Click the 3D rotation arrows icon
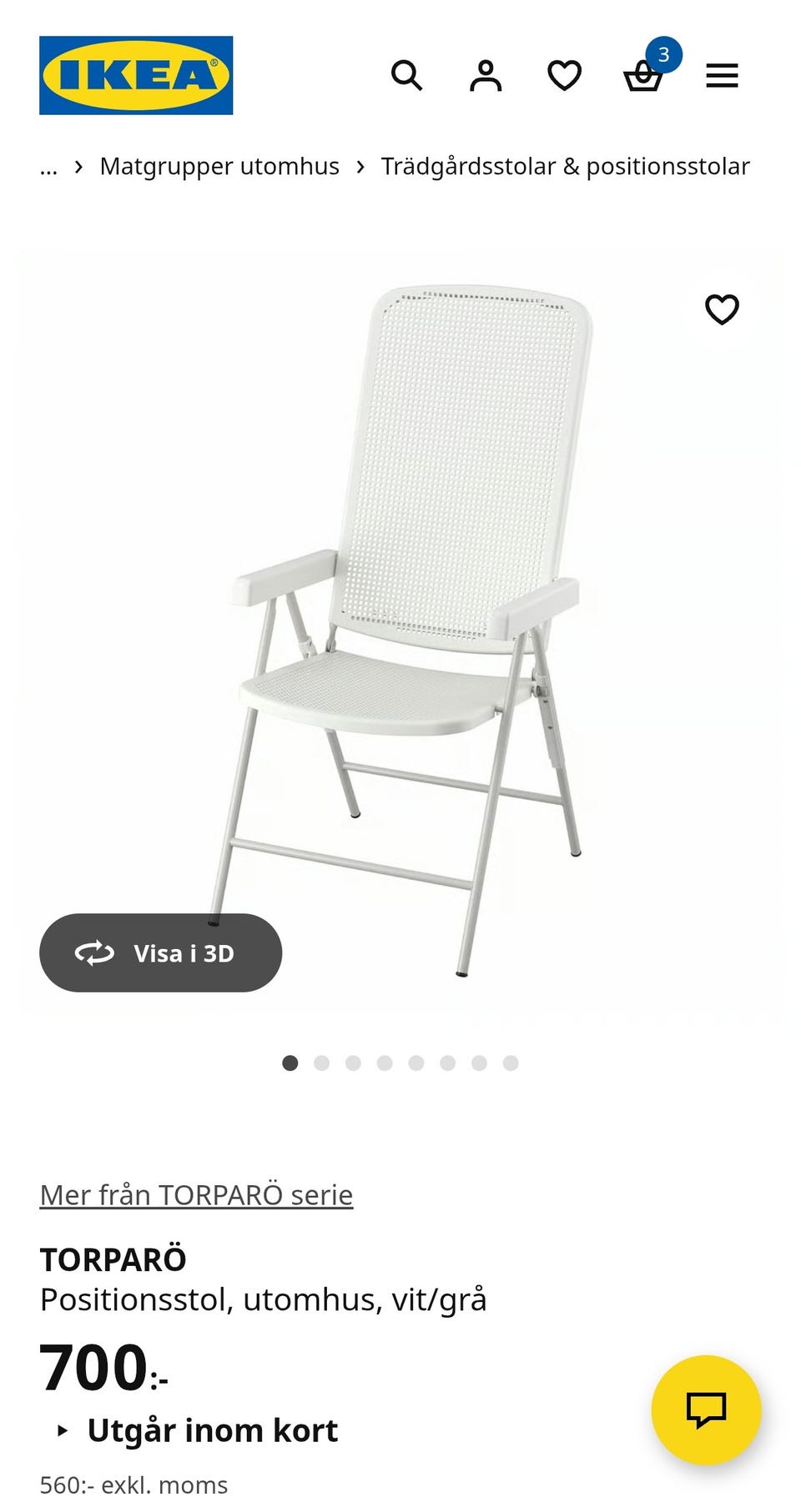The height and width of the screenshot is (1512, 801). click(94, 952)
